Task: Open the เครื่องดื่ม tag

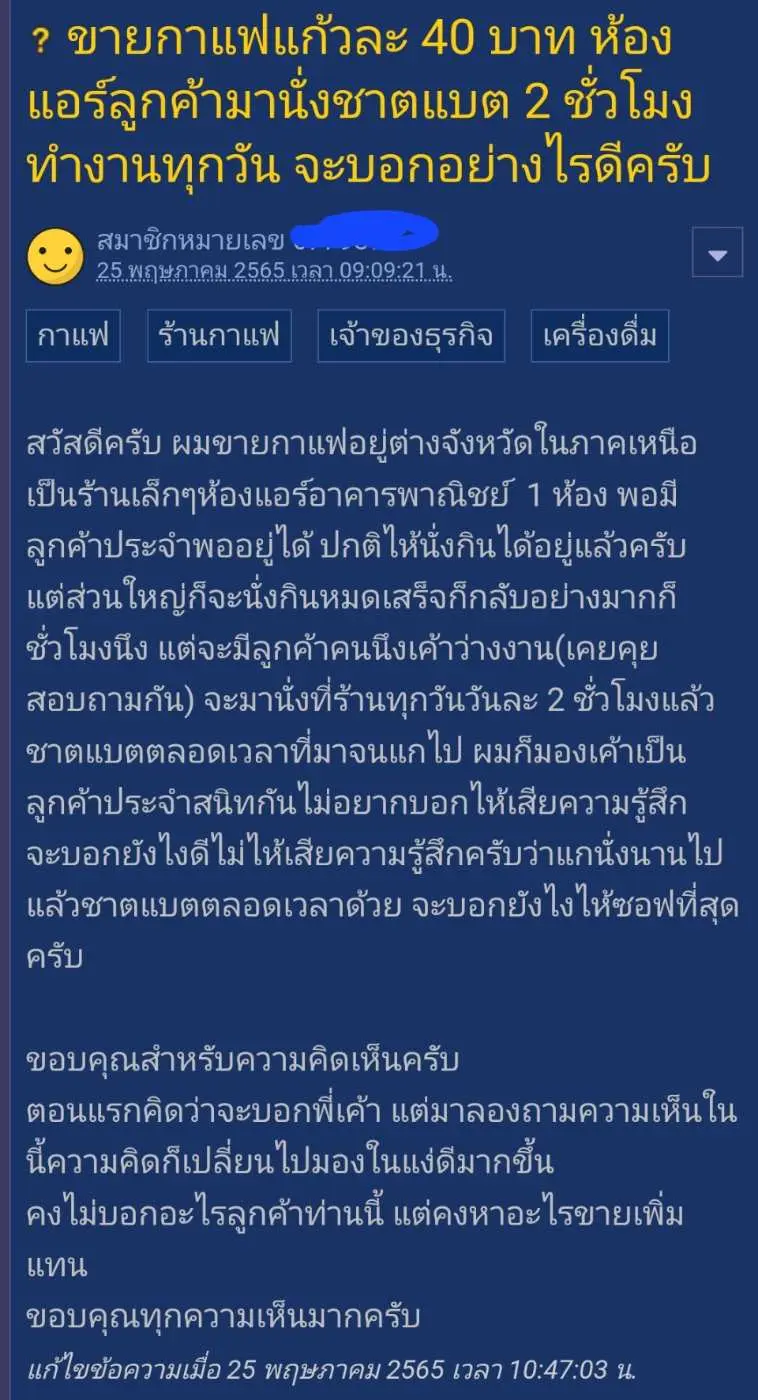Action: [x=600, y=336]
